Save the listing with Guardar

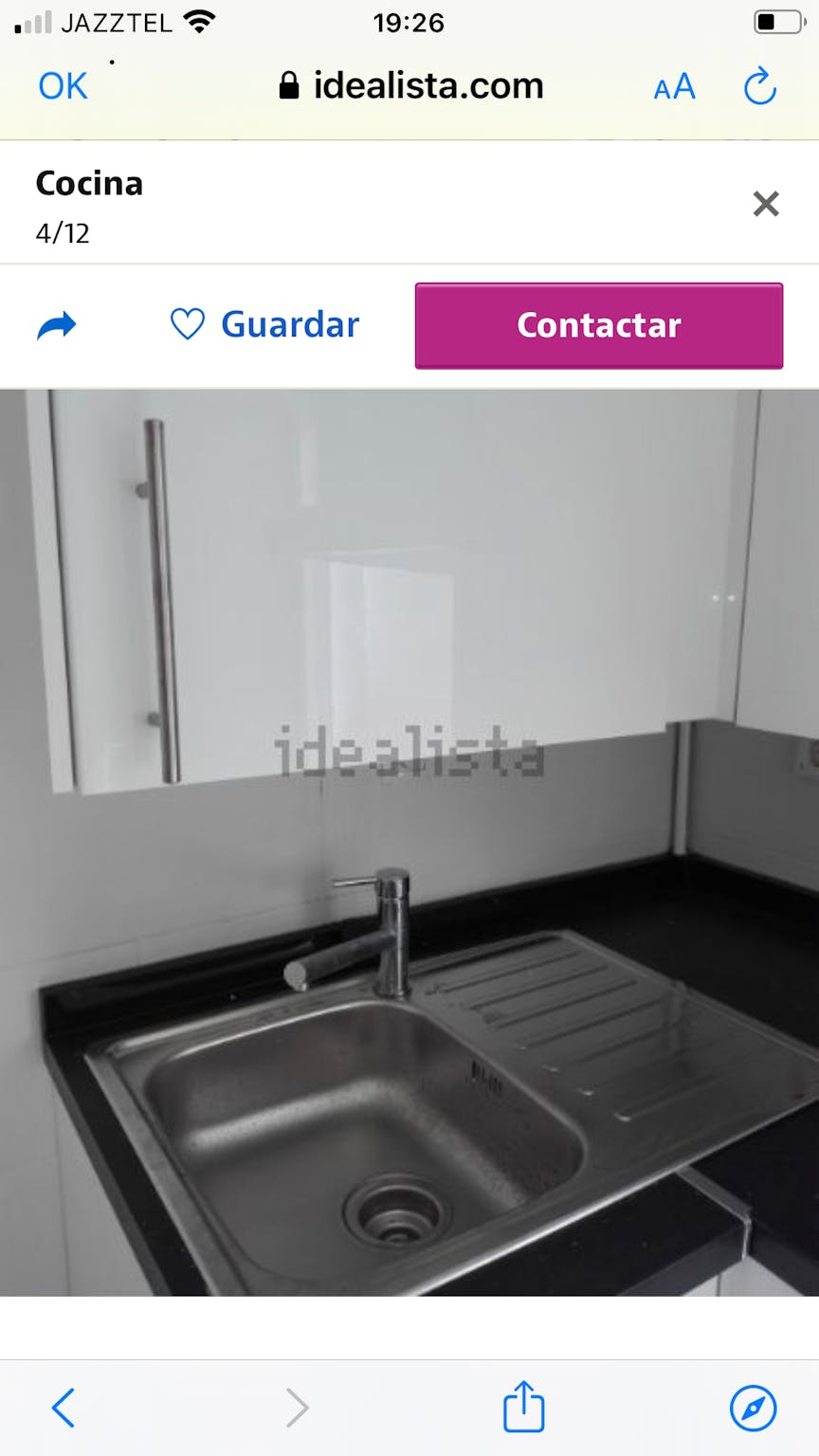pos(265,325)
